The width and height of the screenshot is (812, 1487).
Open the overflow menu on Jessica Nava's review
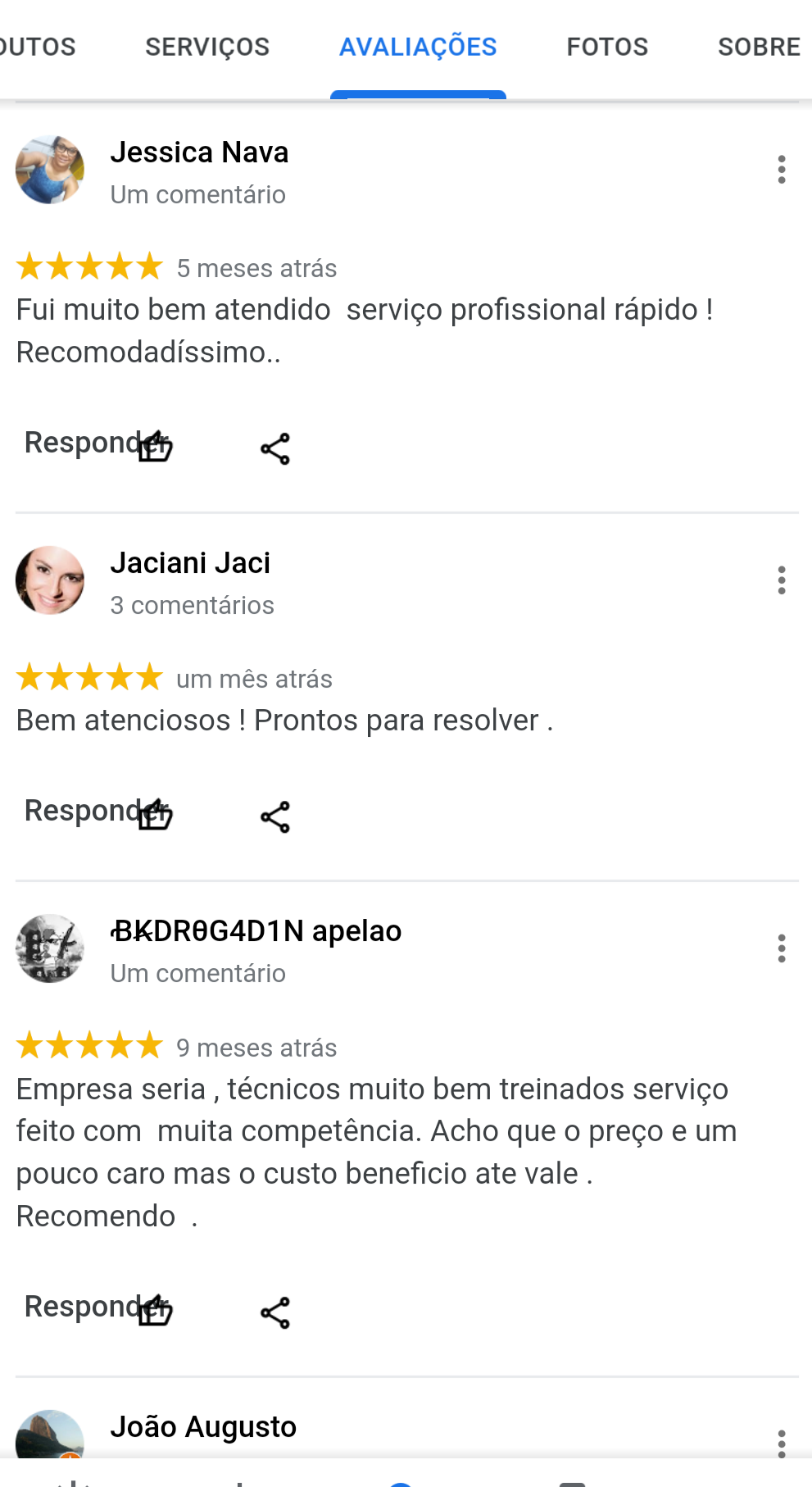783,170
